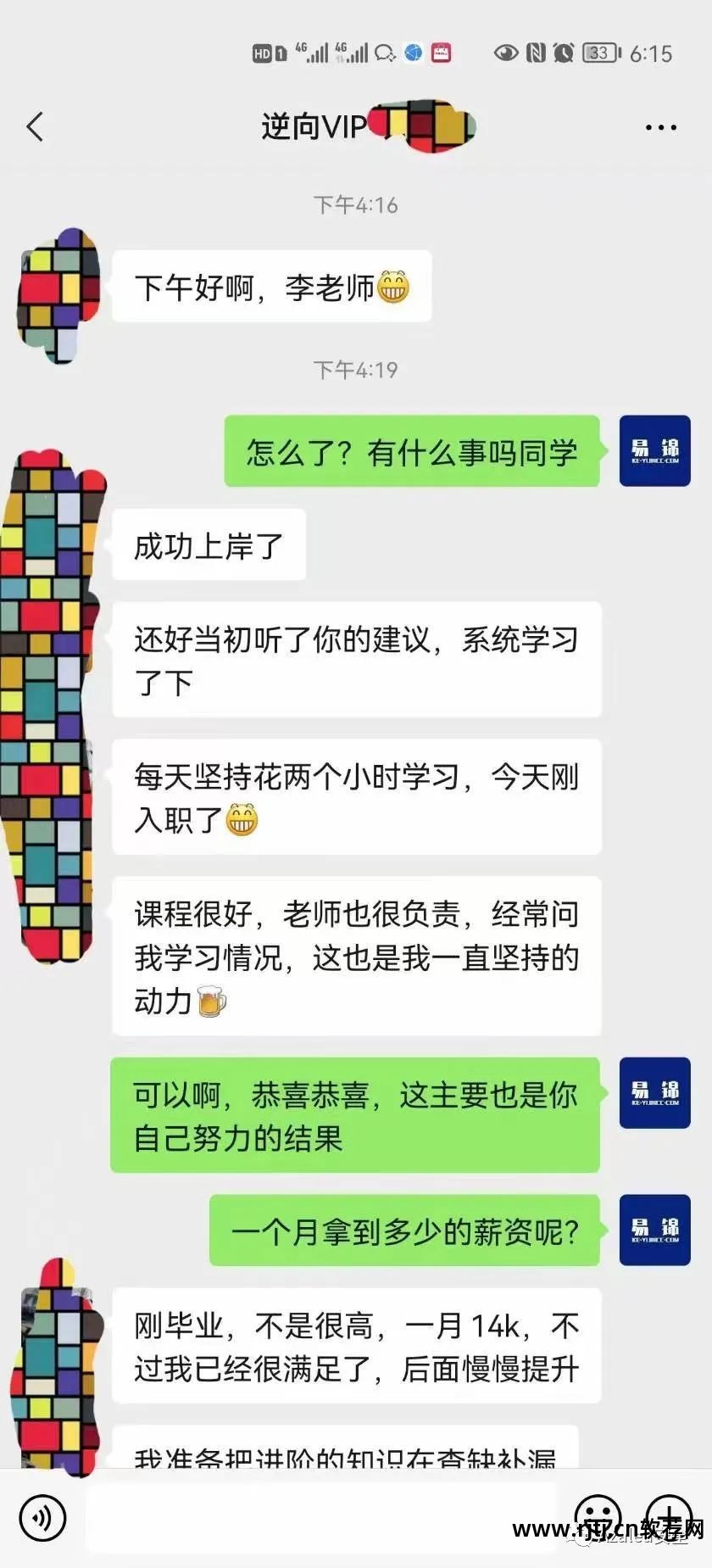Focus the message text field

tap(322, 1517)
